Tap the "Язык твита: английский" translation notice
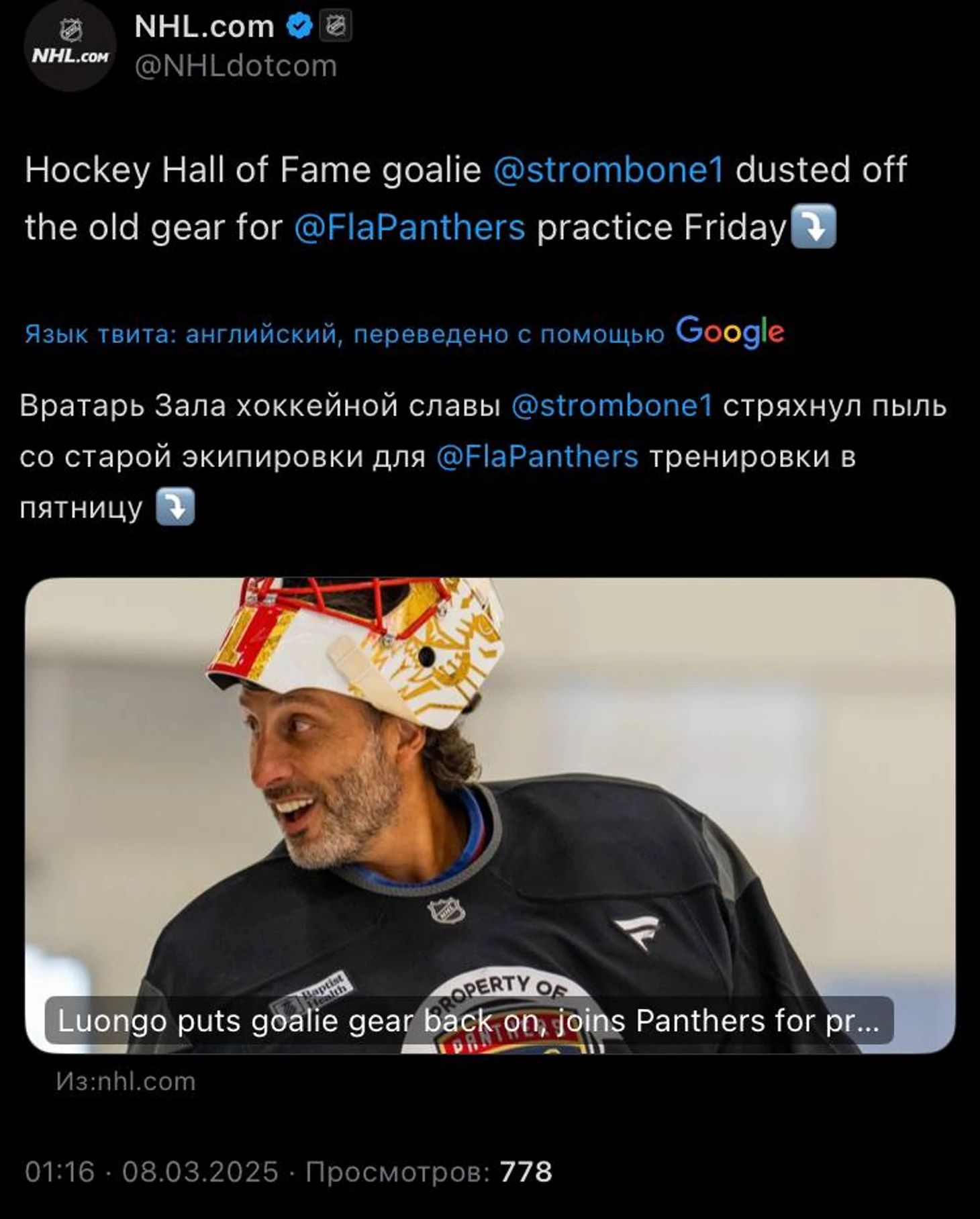The height and width of the screenshot is (1219, 980). (x=344, y=334)
